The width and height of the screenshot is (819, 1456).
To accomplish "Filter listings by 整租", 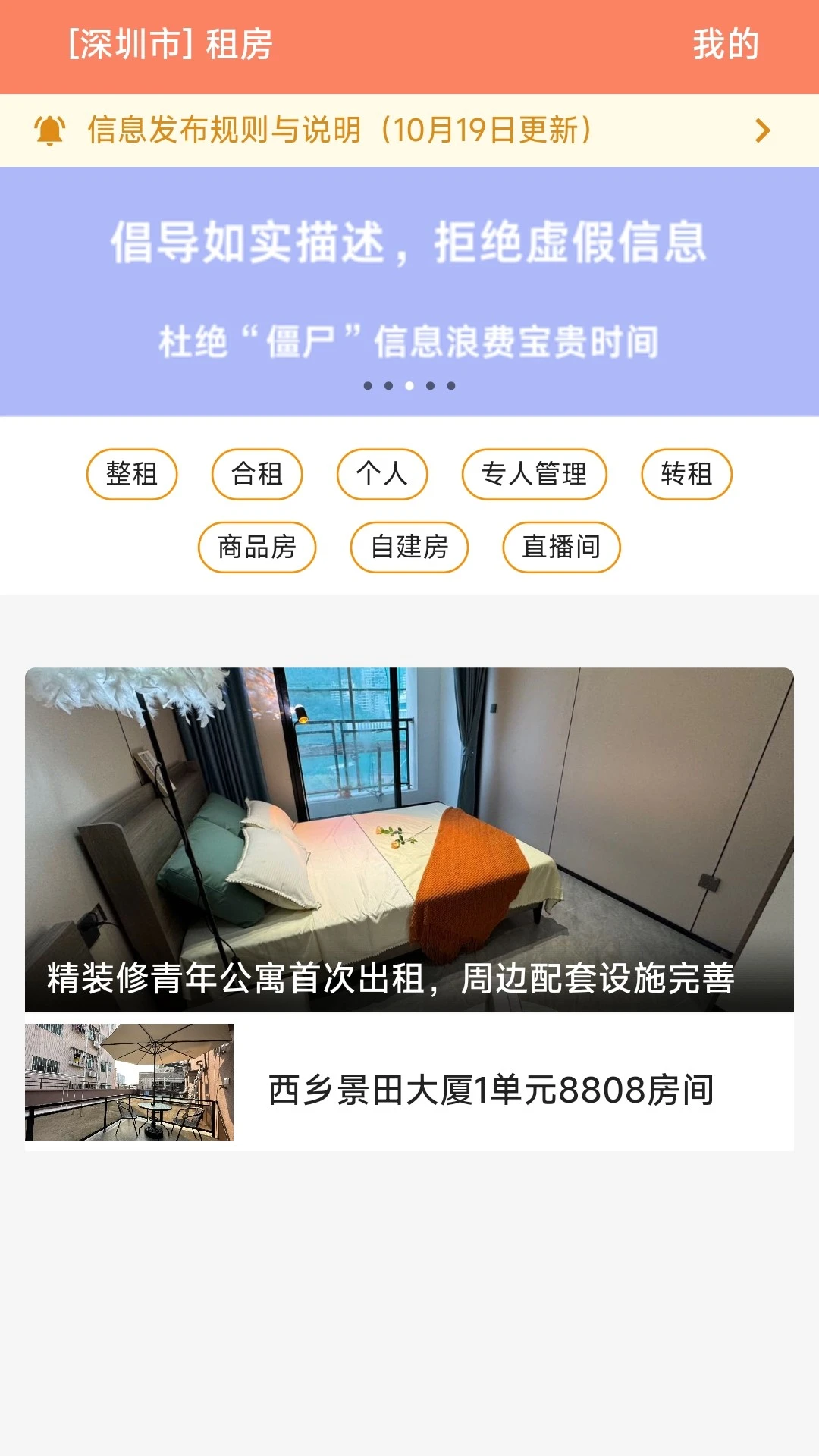I will [132, 475].
